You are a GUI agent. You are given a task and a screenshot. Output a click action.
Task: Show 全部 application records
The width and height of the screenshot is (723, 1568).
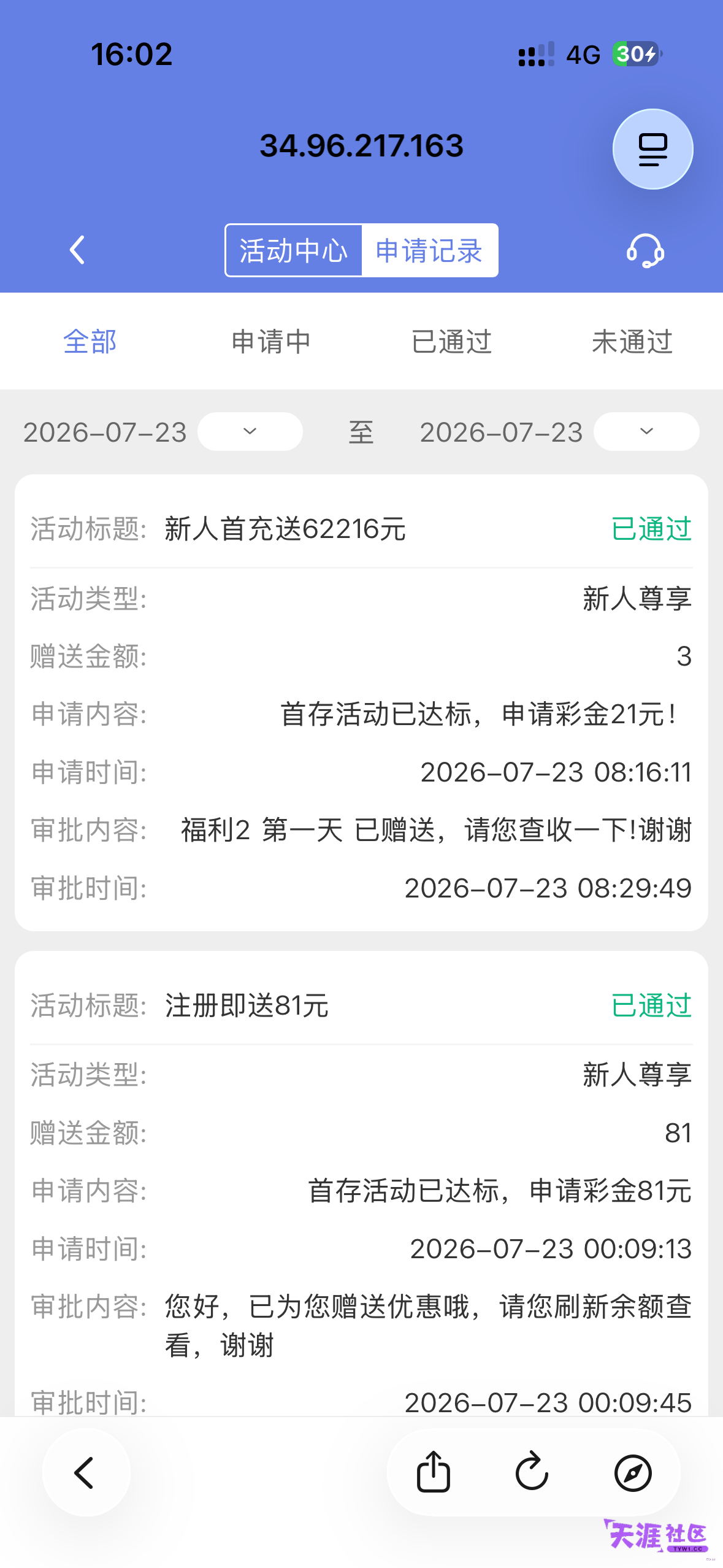[x=90, y=341]
